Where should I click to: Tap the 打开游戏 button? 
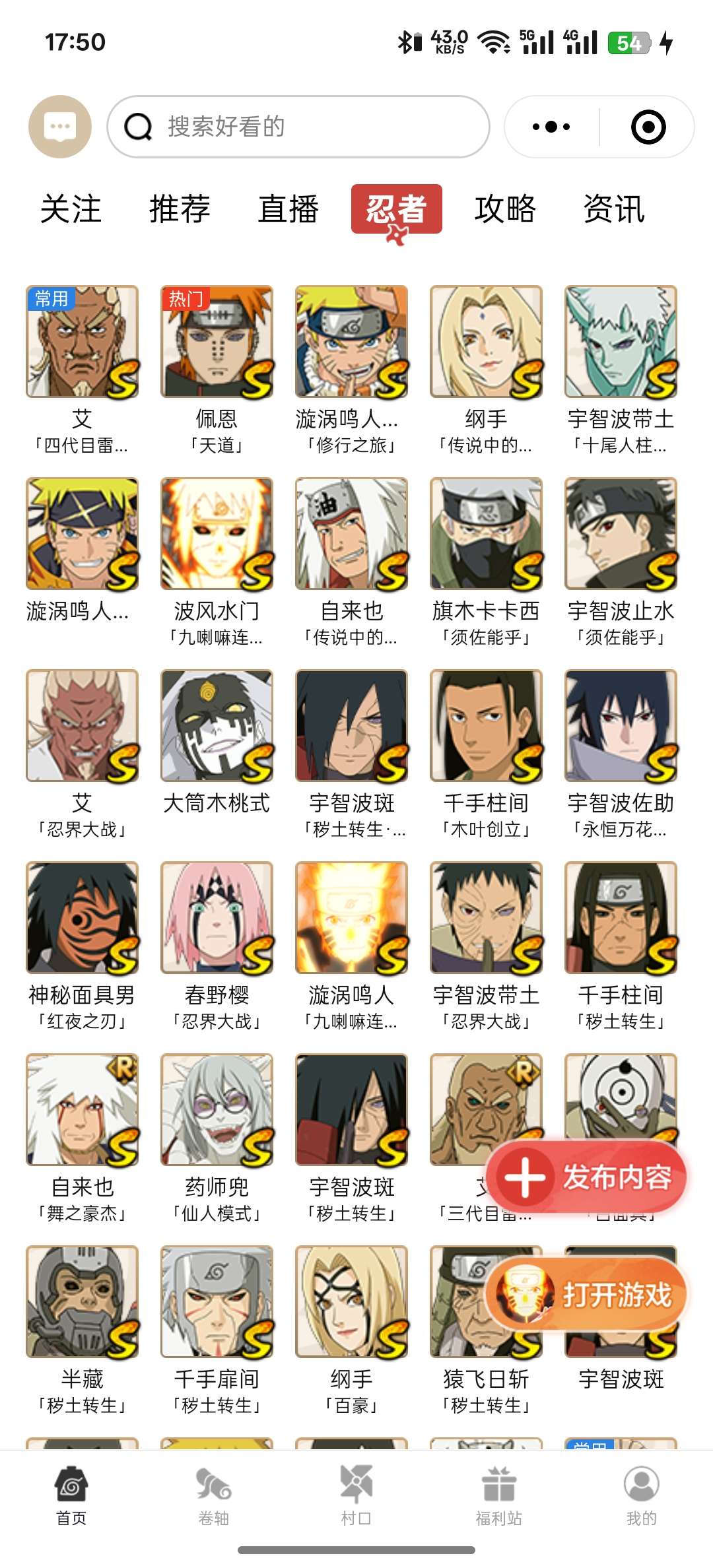pos(587,1293)
